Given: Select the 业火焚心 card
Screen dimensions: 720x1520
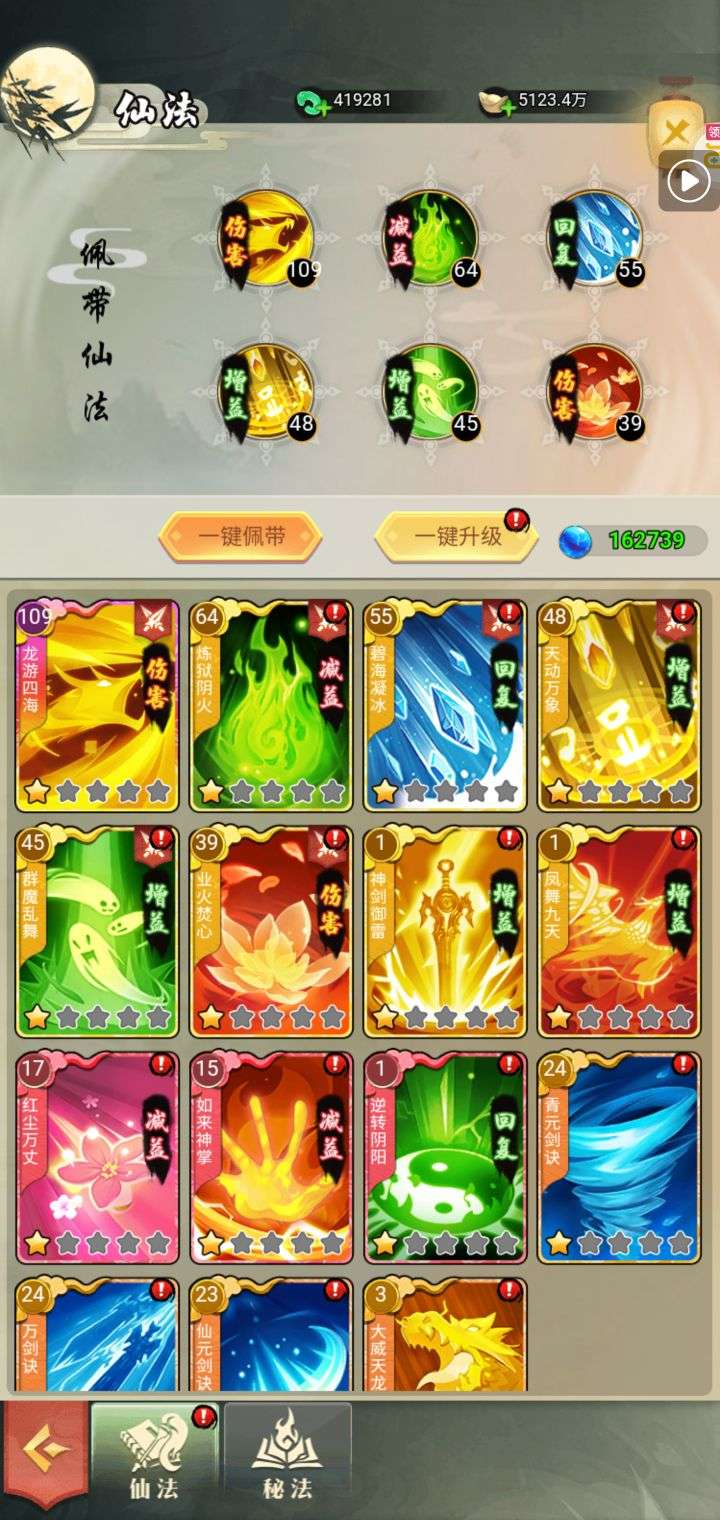Looking at the screenshot, I should [x=271, y=932].
